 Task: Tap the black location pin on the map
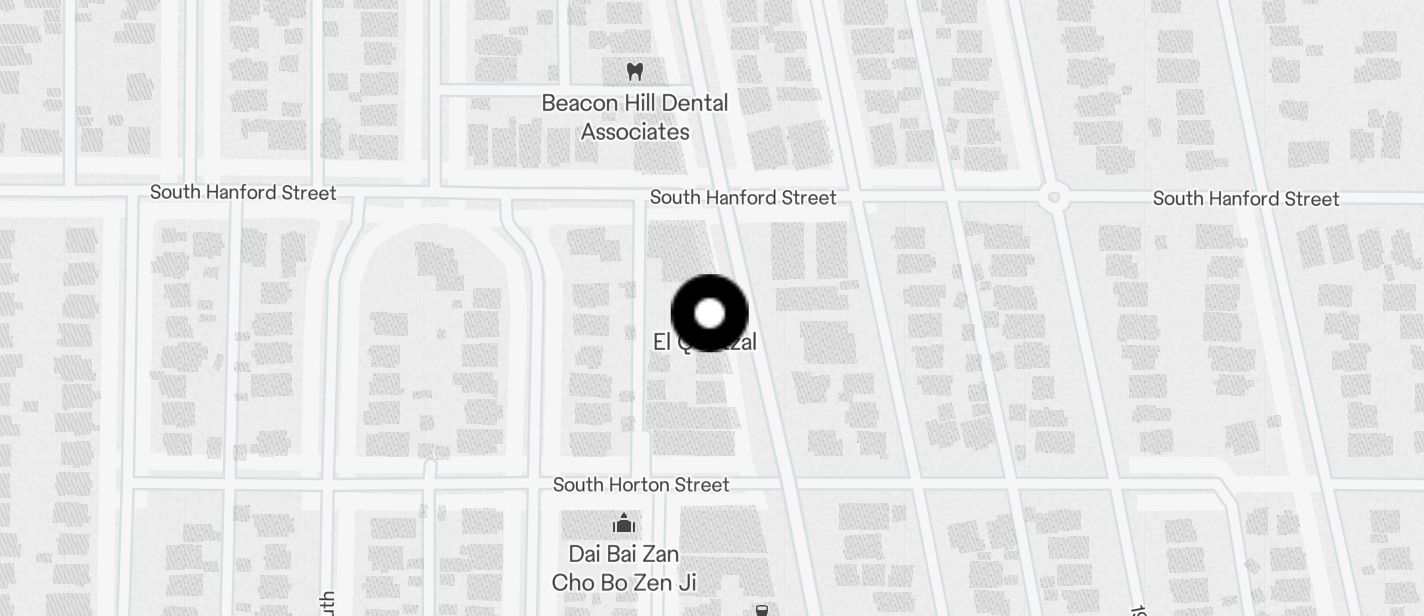(709, 314)
